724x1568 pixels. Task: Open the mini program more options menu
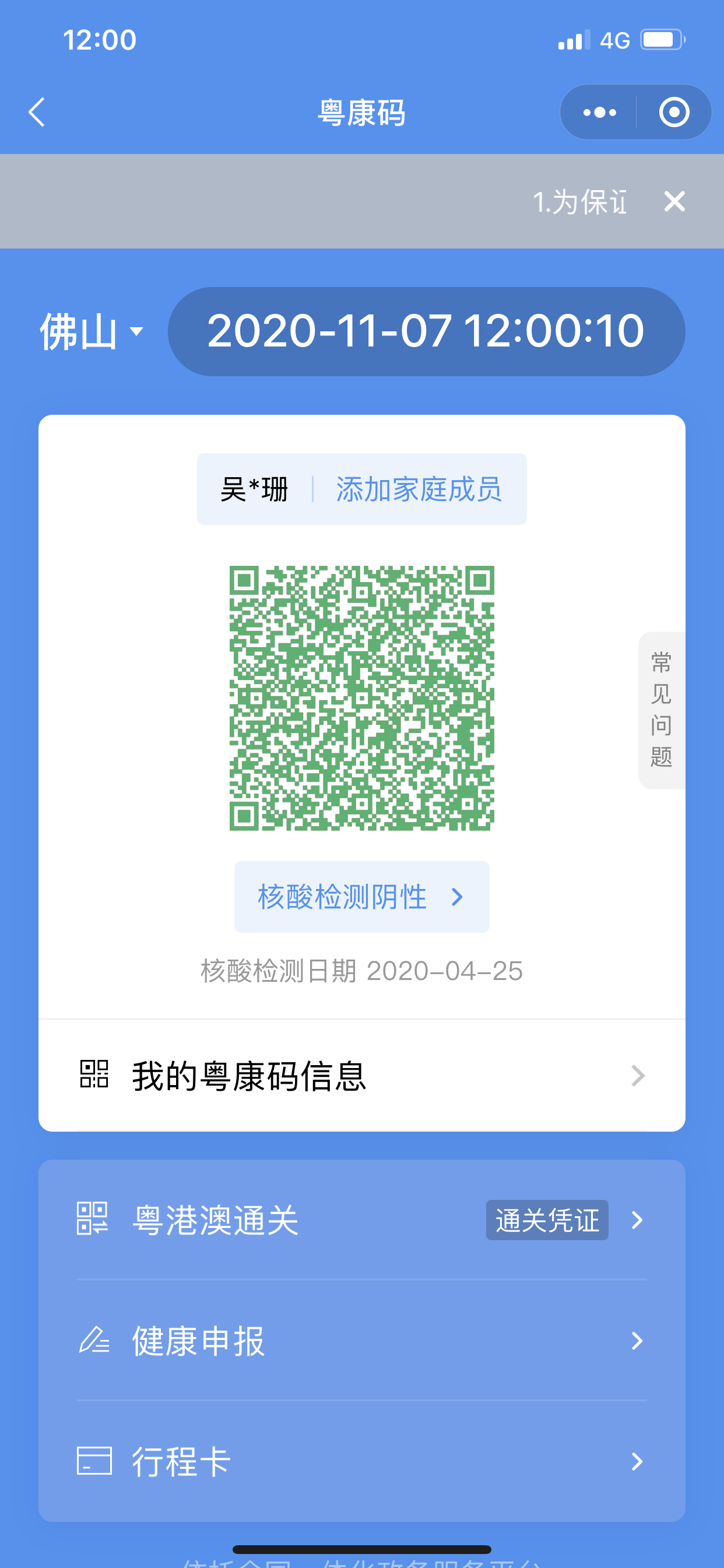[599, 112]
